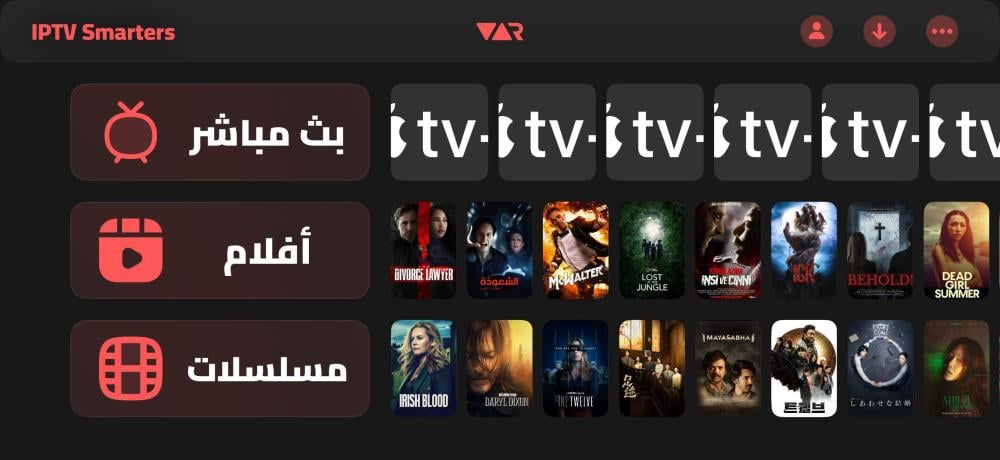This screenshot has width=1000, height=460.
Task: Open the Divorce Lawyer movie poster
Action: point(423,250)
